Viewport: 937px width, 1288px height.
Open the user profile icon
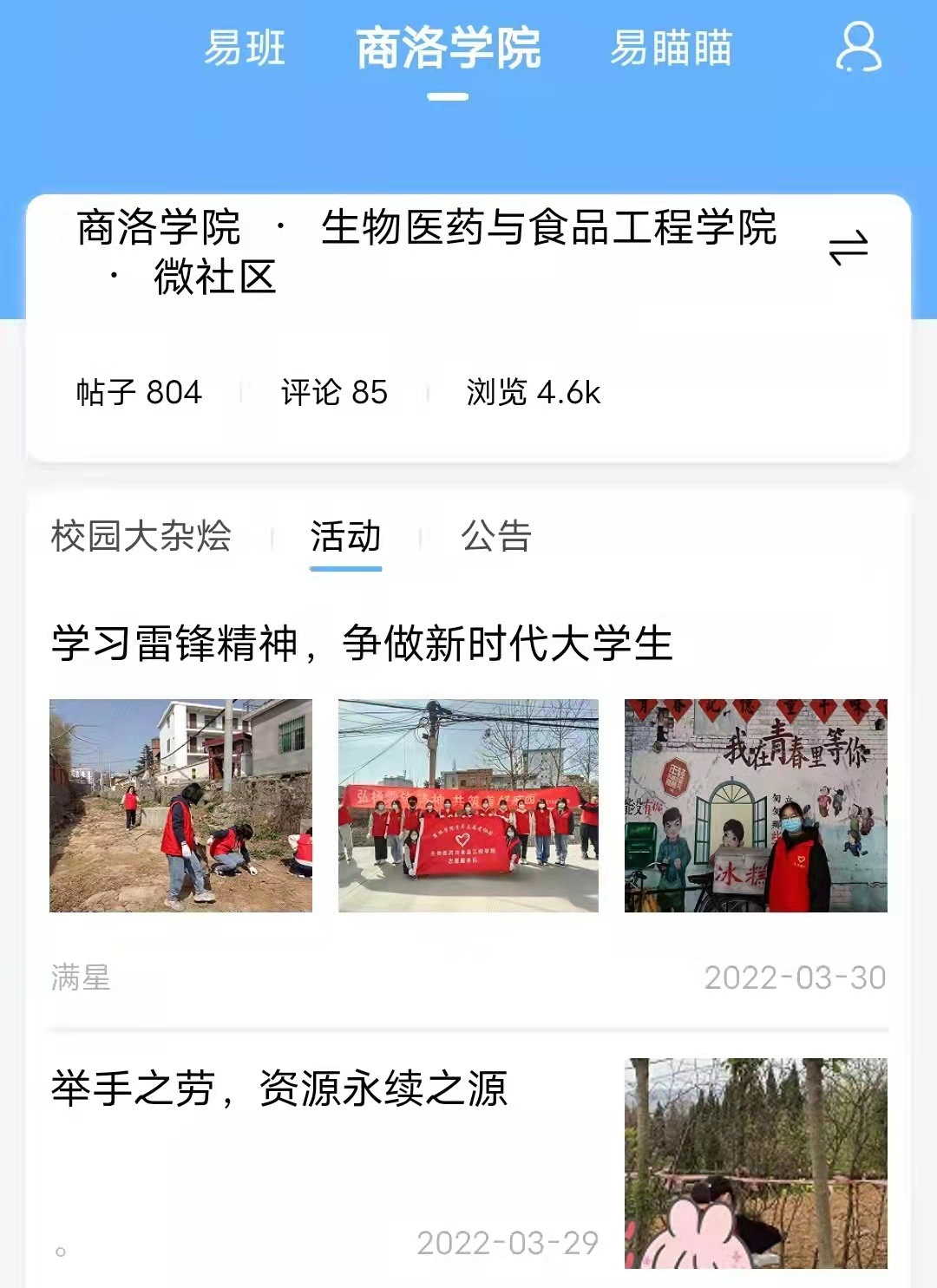(858, 48)
